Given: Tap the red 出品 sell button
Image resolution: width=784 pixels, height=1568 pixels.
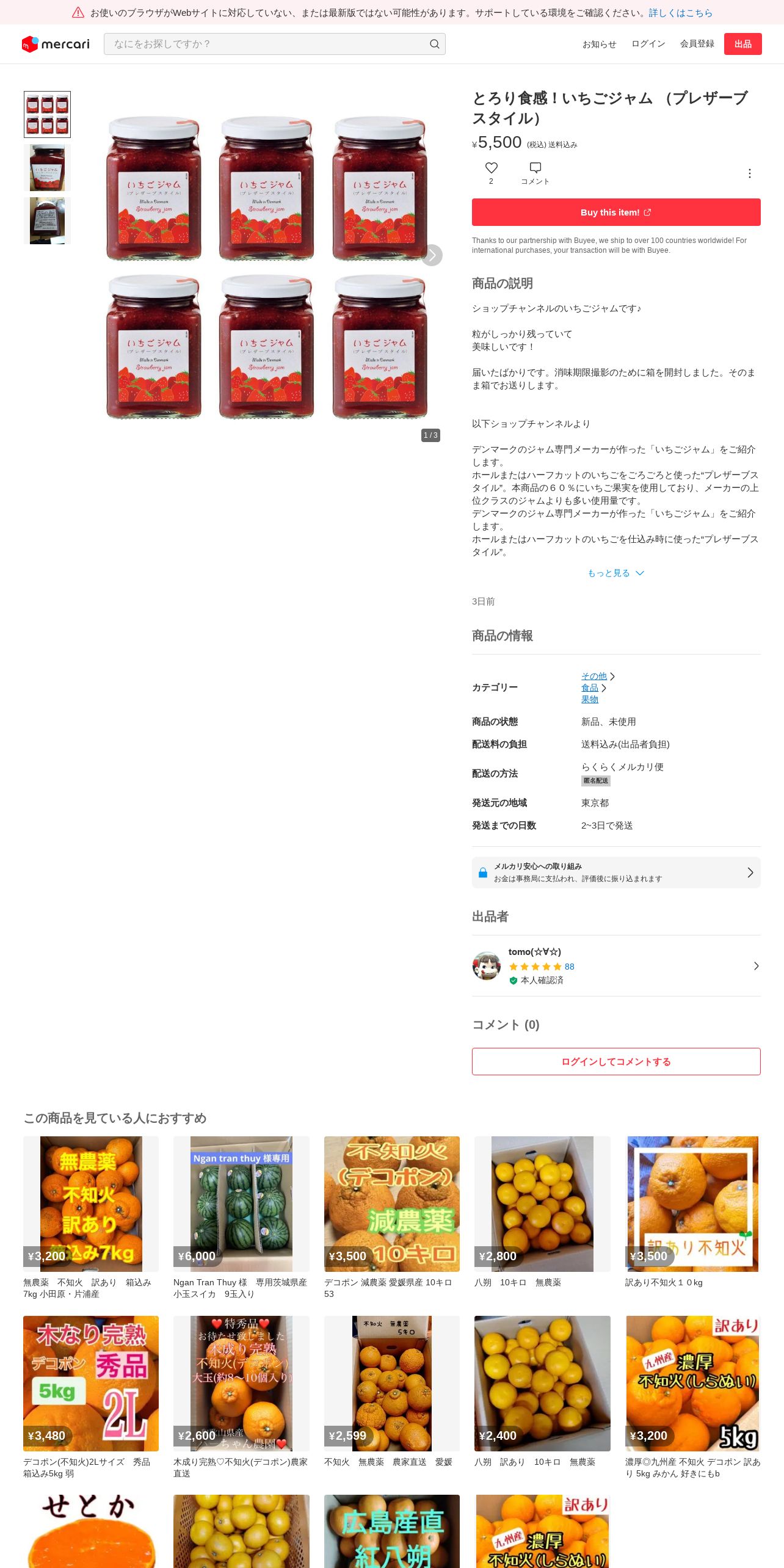Looking at the screenshot, I should pyautogui.click(x=742, y=44).
